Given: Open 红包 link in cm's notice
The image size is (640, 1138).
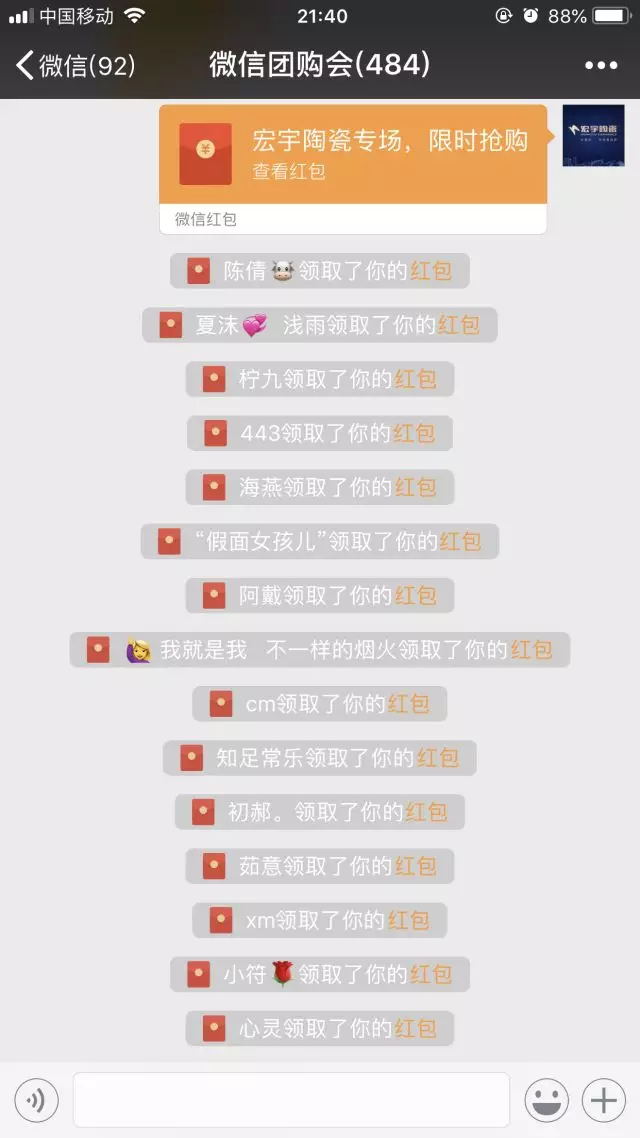Looking at the screenshot, I should point(409,704).
